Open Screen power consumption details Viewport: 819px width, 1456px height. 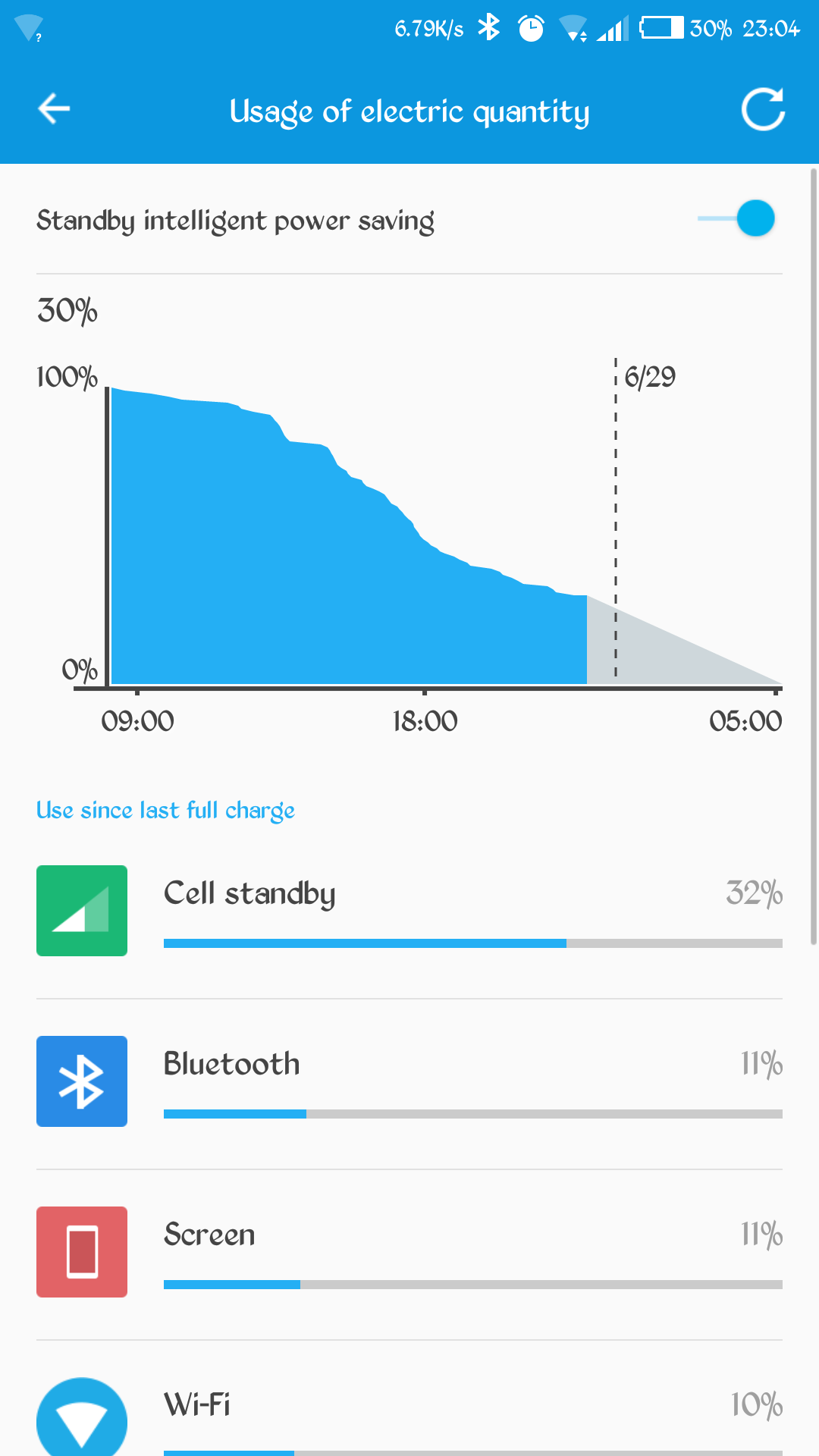(x=409, y=1254)
